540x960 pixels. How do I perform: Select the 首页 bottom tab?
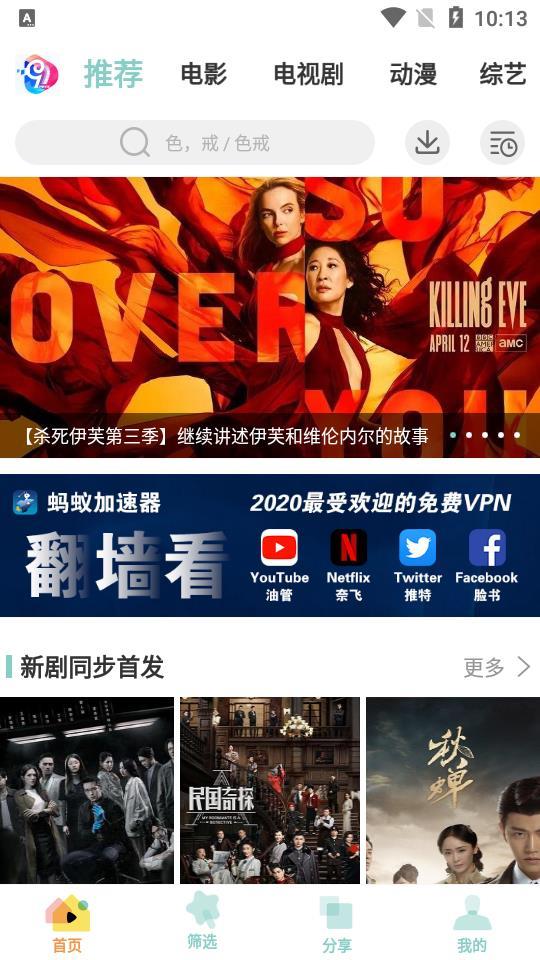click(x=67, y=923)
